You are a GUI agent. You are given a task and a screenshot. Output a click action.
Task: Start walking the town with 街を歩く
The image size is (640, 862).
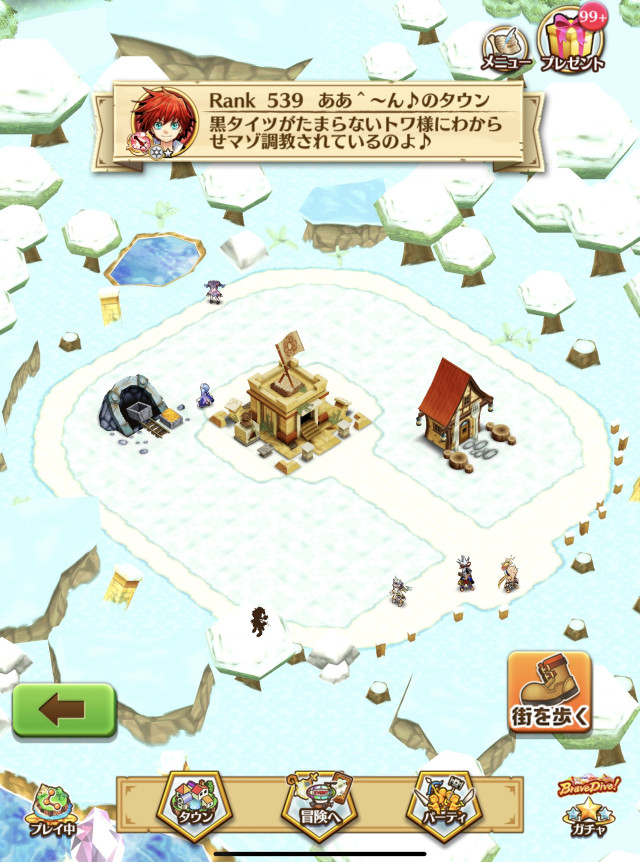coord(549,692)
